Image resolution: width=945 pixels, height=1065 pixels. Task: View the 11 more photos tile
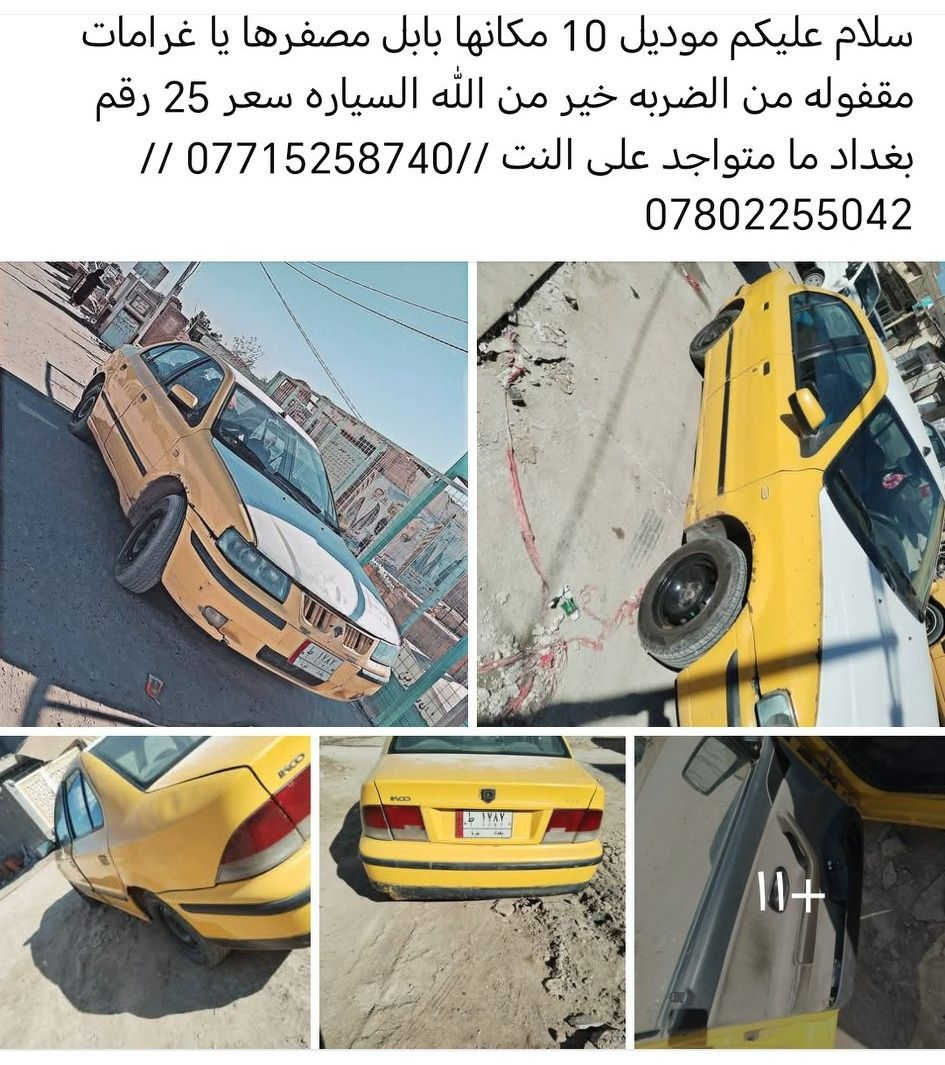coord(789,891)
